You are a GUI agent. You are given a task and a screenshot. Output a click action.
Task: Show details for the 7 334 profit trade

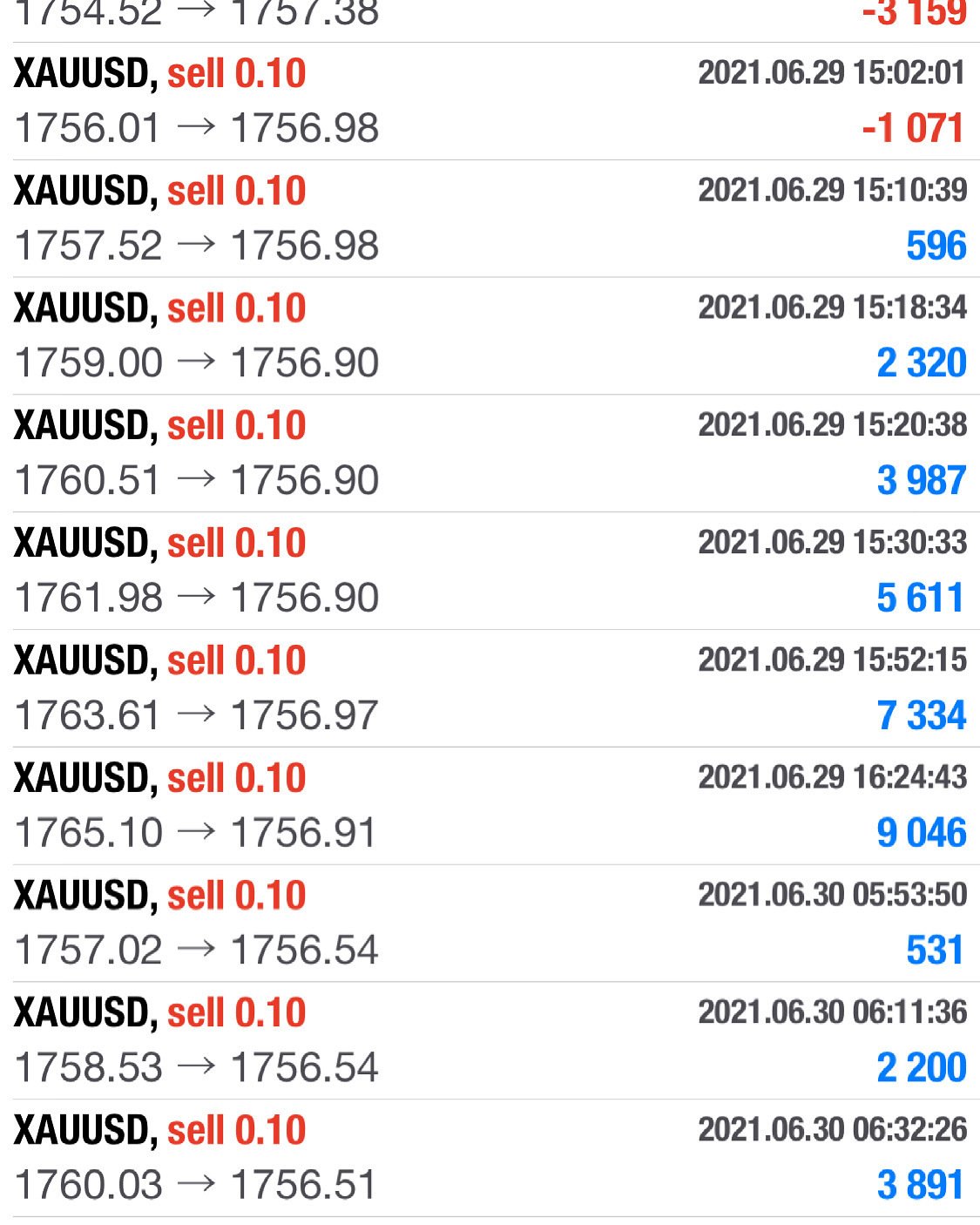click(x=490, y=688)
